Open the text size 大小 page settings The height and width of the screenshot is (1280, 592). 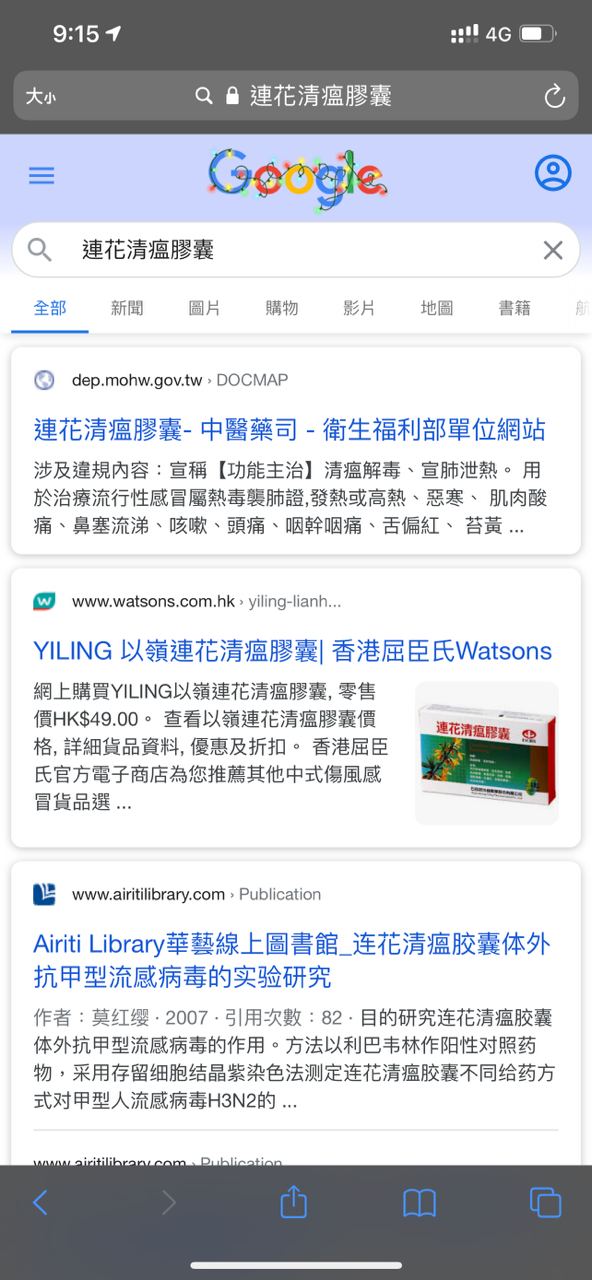(x=40, y=96)
